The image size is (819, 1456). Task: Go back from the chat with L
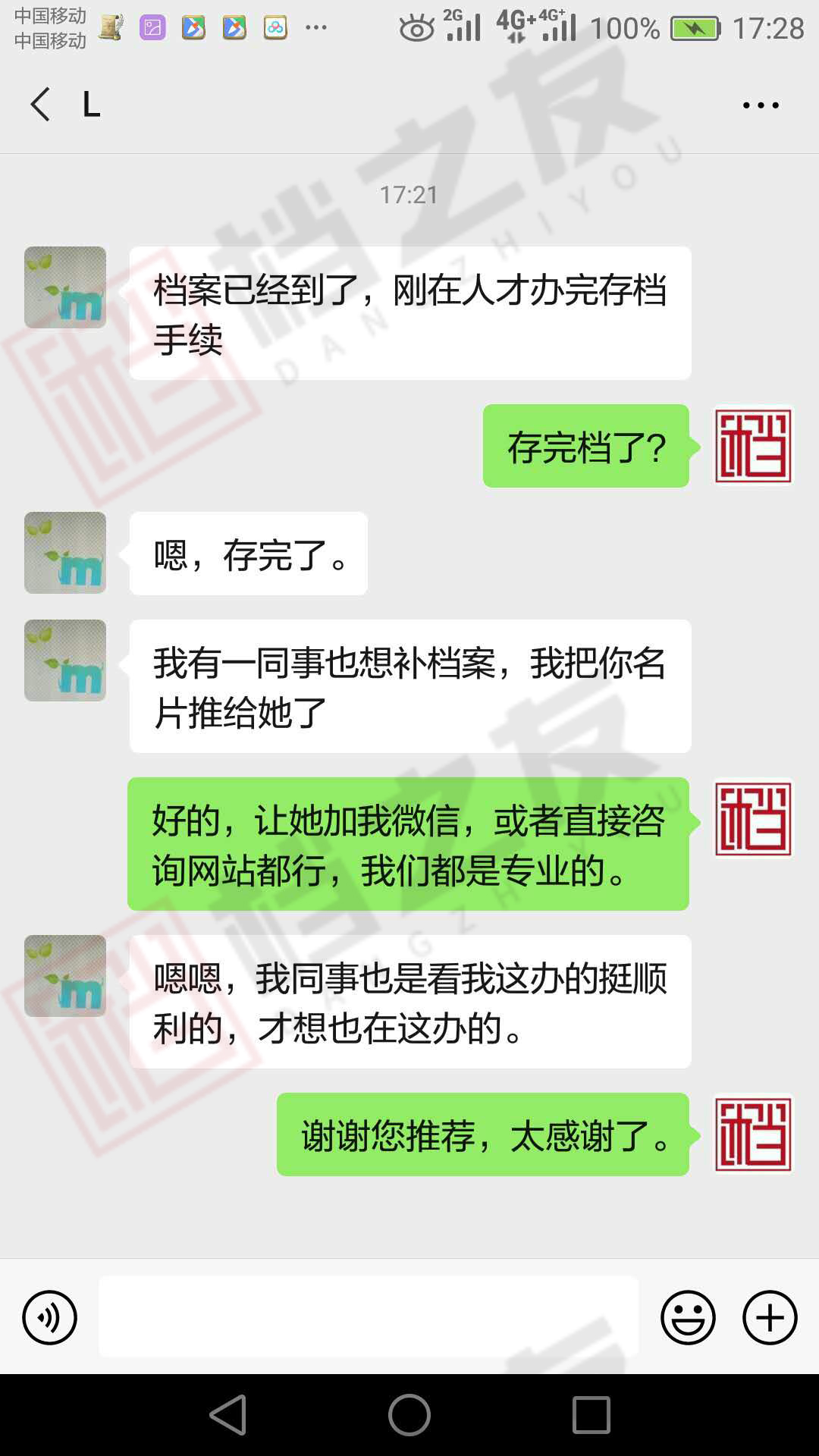click(41, 104)
